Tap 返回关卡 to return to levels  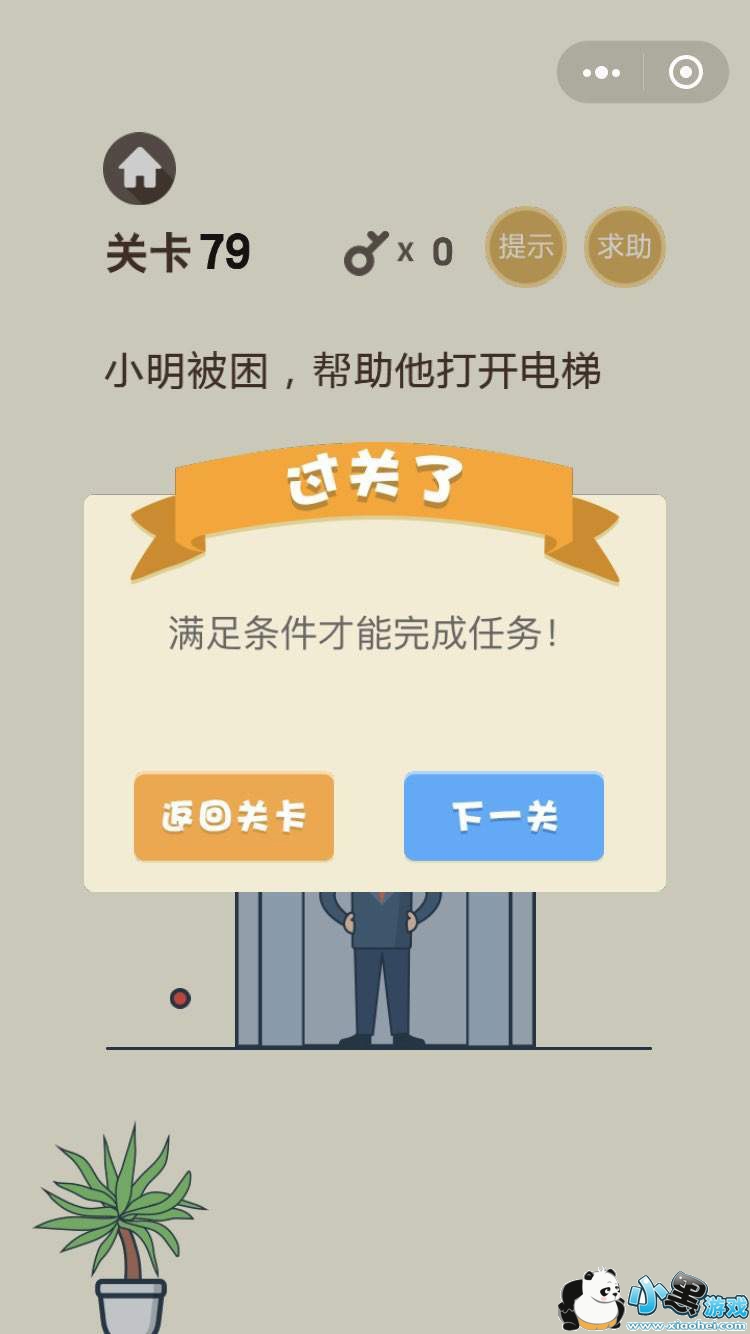coord(233,817)
